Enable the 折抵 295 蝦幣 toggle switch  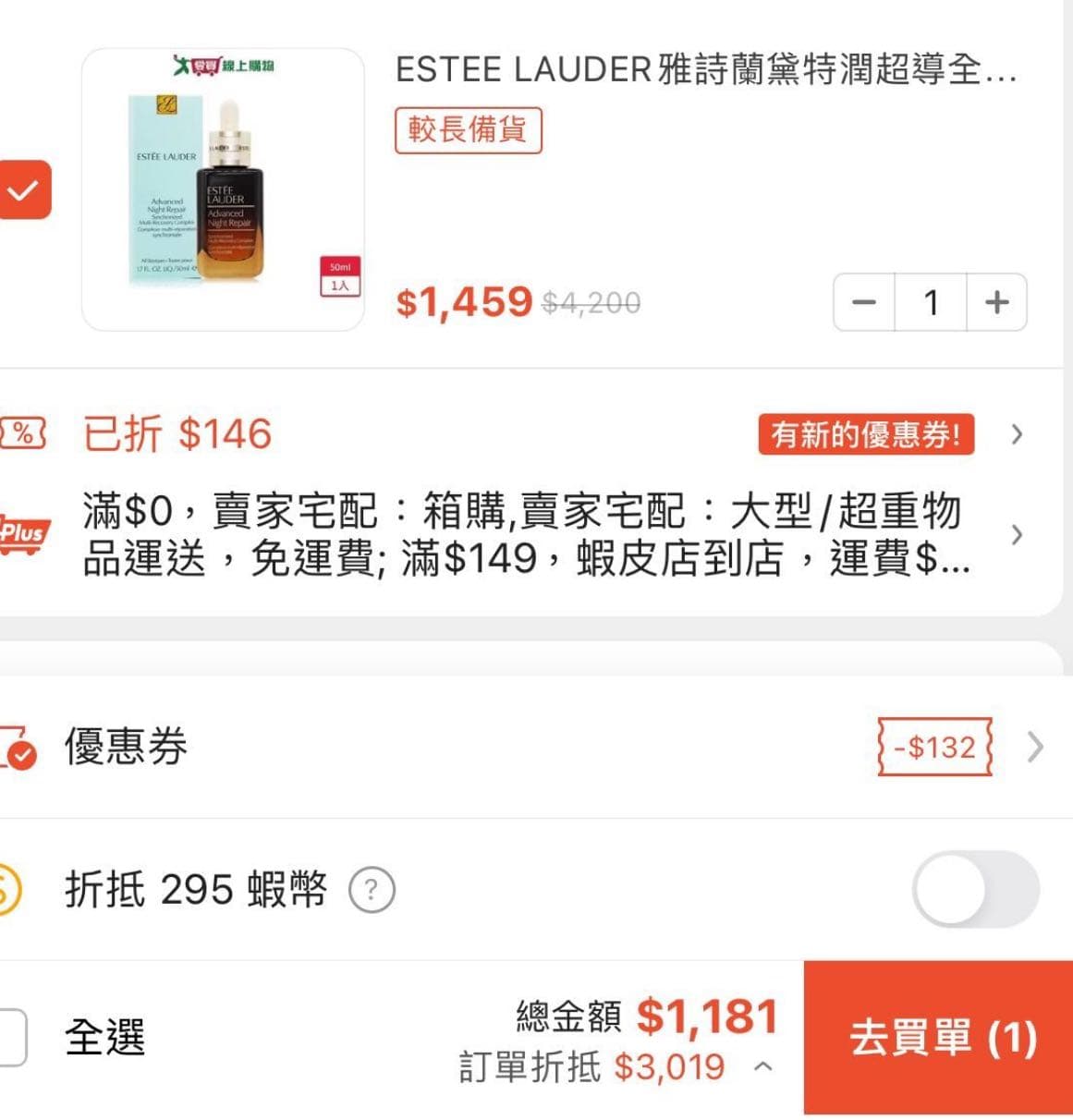(x=976, y=889)
